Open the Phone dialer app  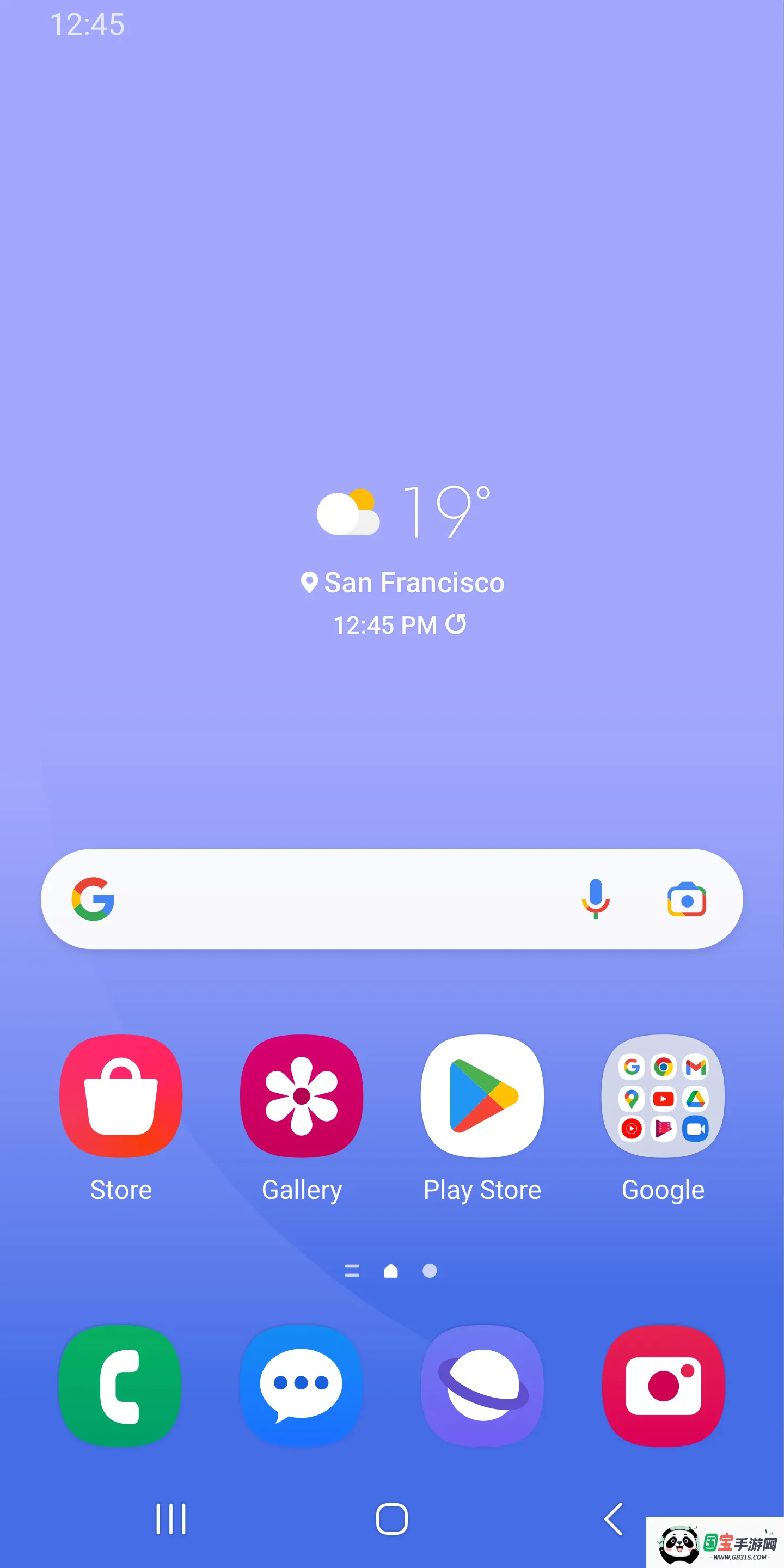(120, 1386)
